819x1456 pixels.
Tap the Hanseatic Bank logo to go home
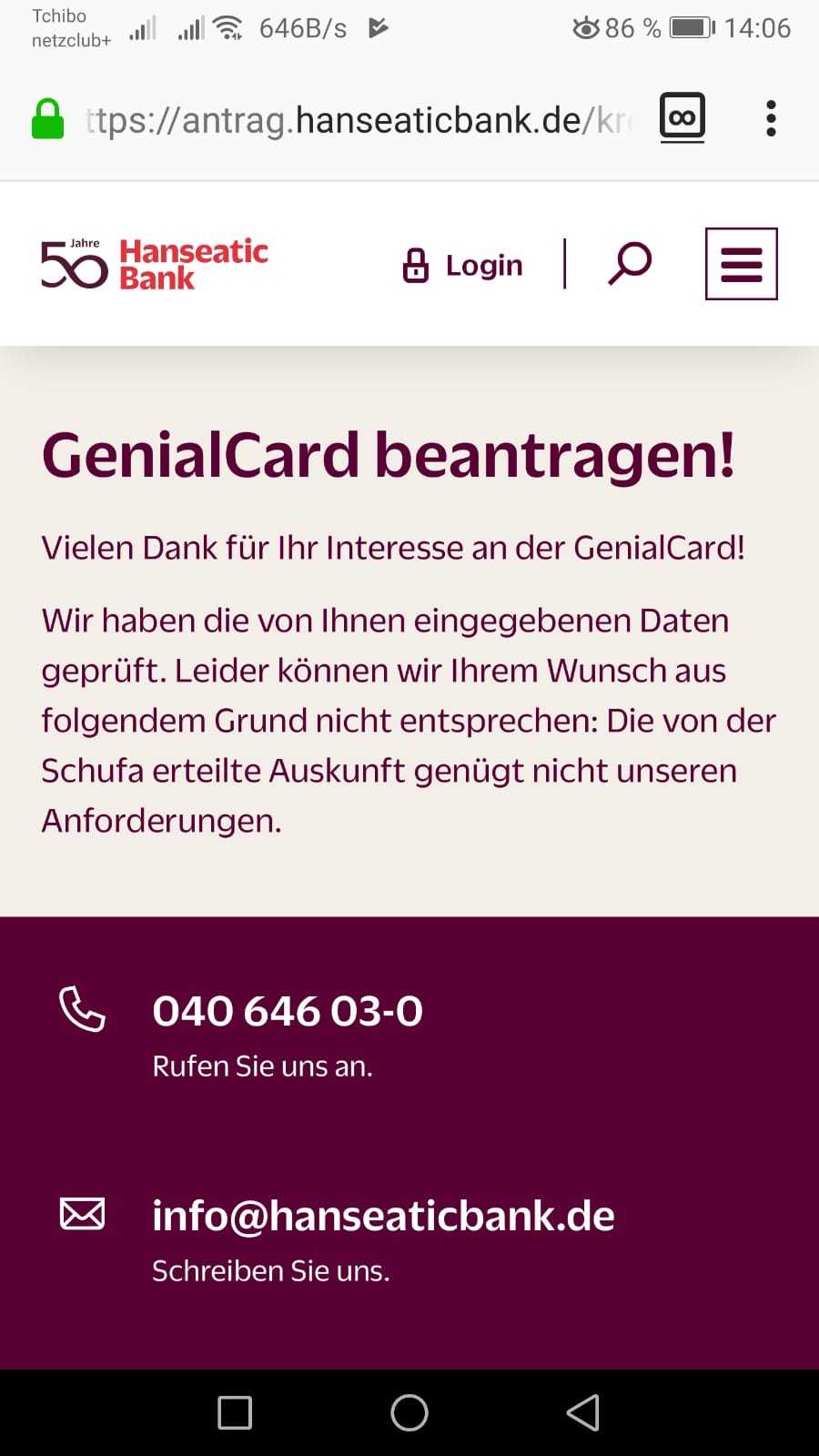(x=155, y=264)
